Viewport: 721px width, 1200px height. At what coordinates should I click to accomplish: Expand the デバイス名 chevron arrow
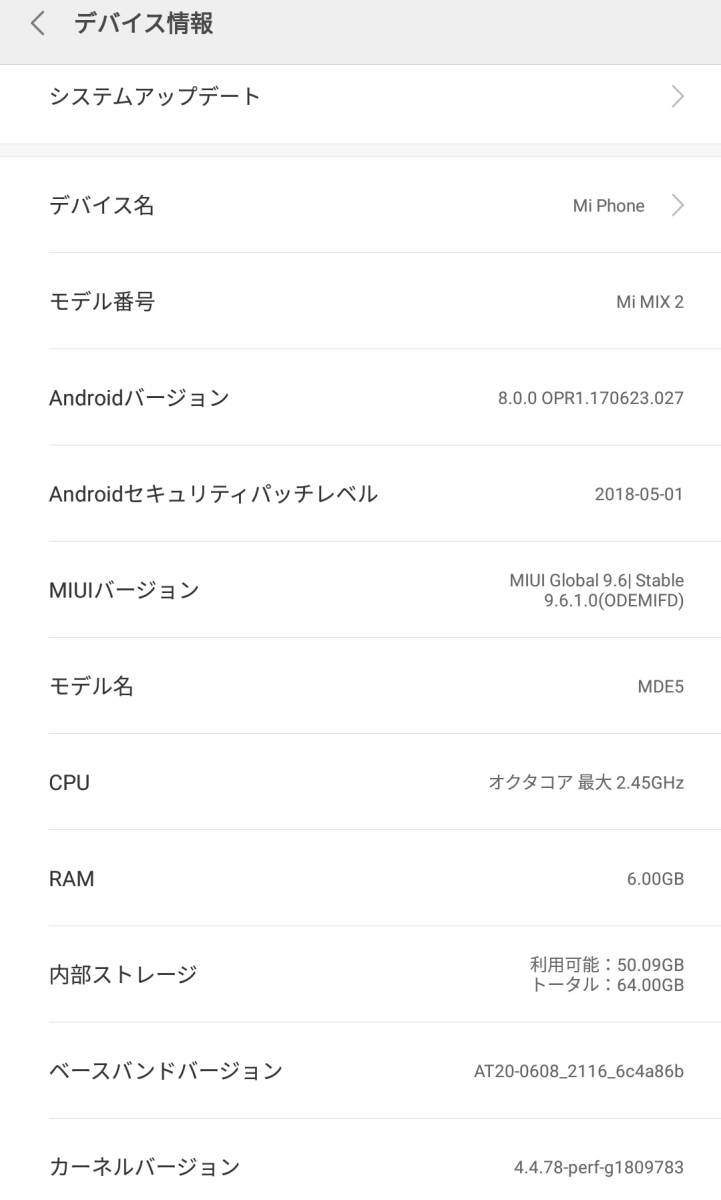click(679, 205)
